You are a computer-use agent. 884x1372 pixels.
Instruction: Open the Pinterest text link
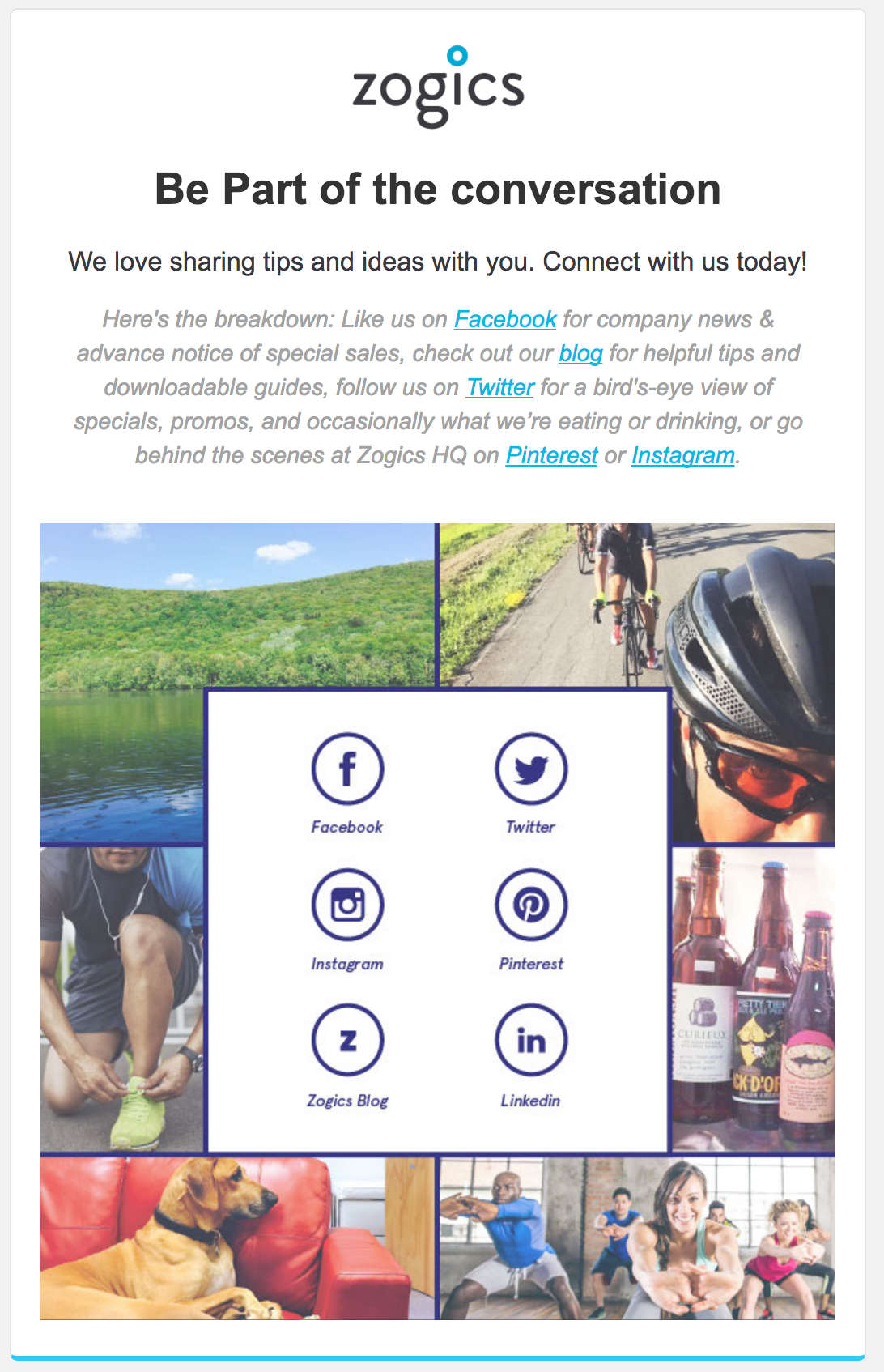(x=551, y=455)
